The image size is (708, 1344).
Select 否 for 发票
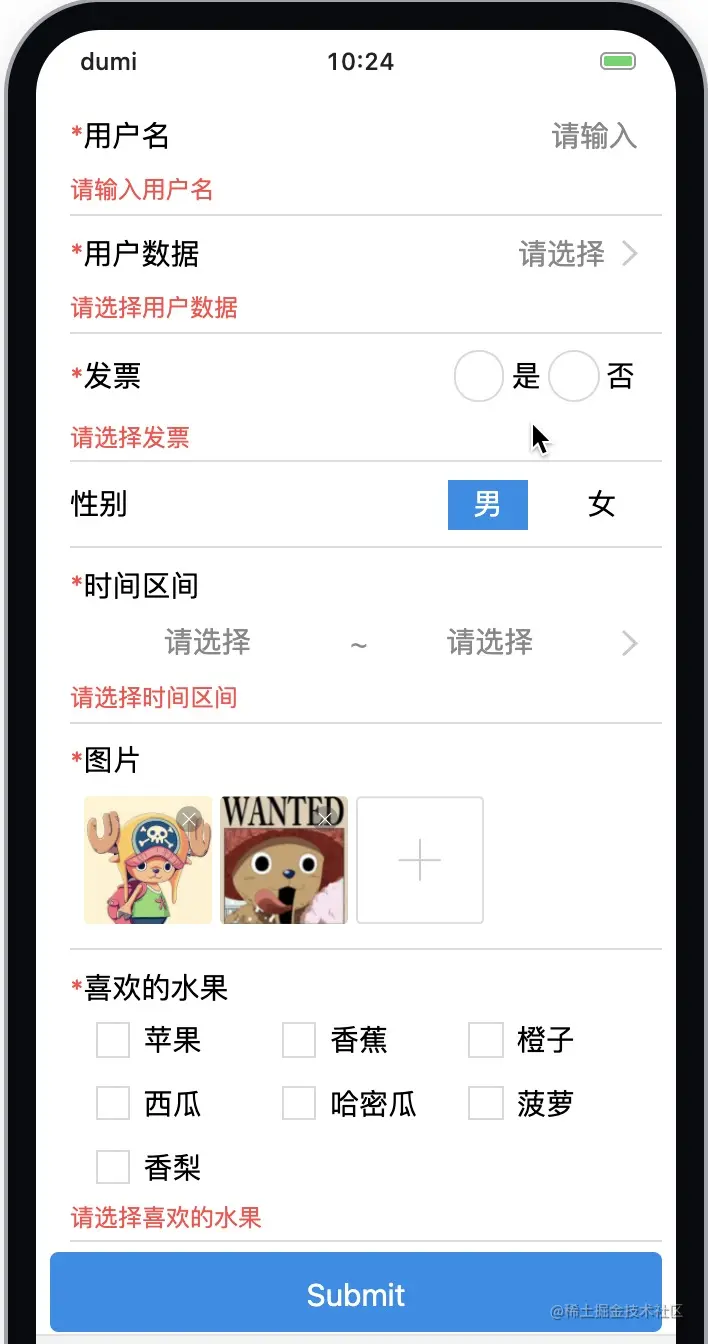[574, 377]
